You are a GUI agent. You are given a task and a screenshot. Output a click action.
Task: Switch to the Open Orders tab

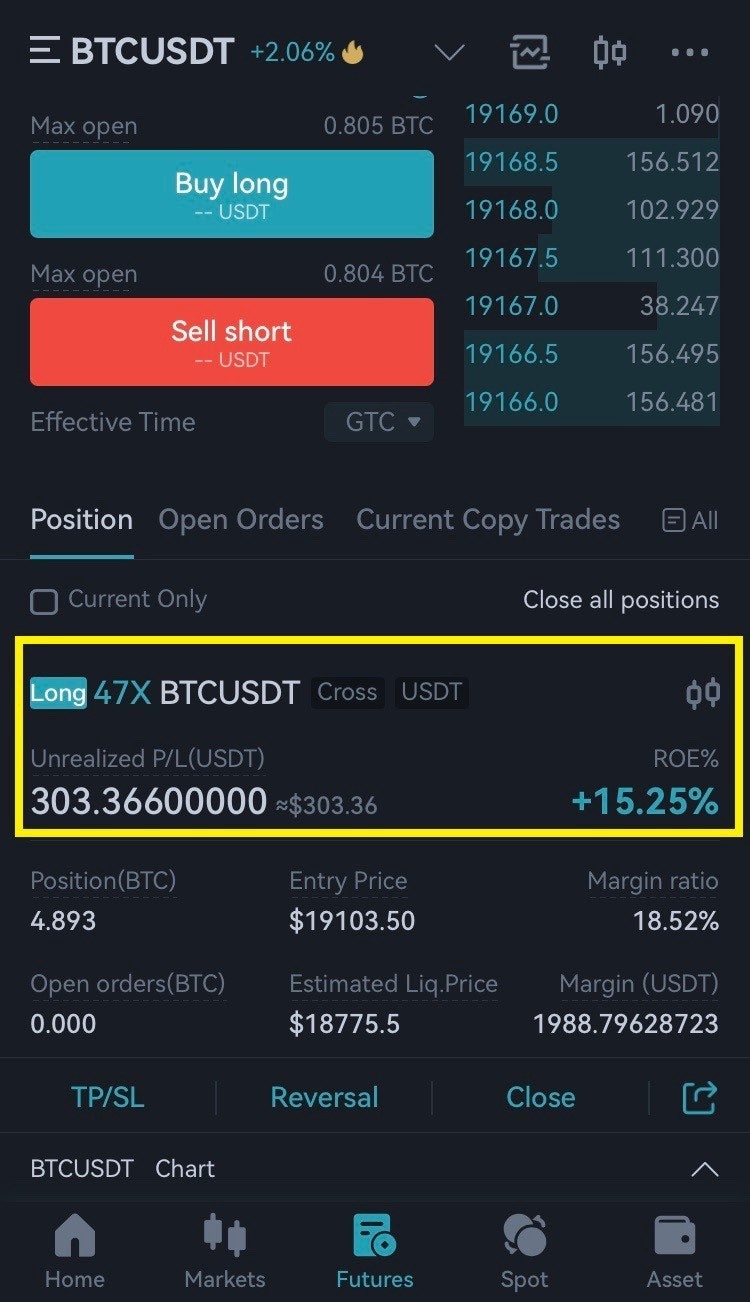(x=241, y=520)
